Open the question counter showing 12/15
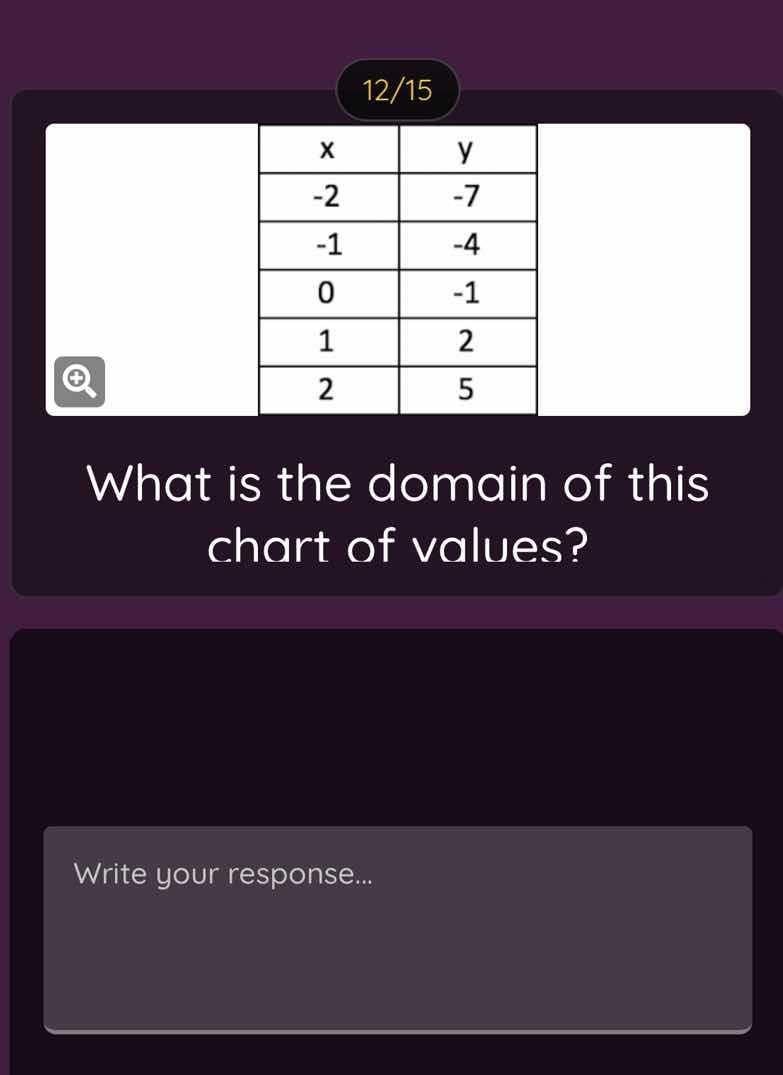The image size is (783, 1075). click(x=396, y=90)
